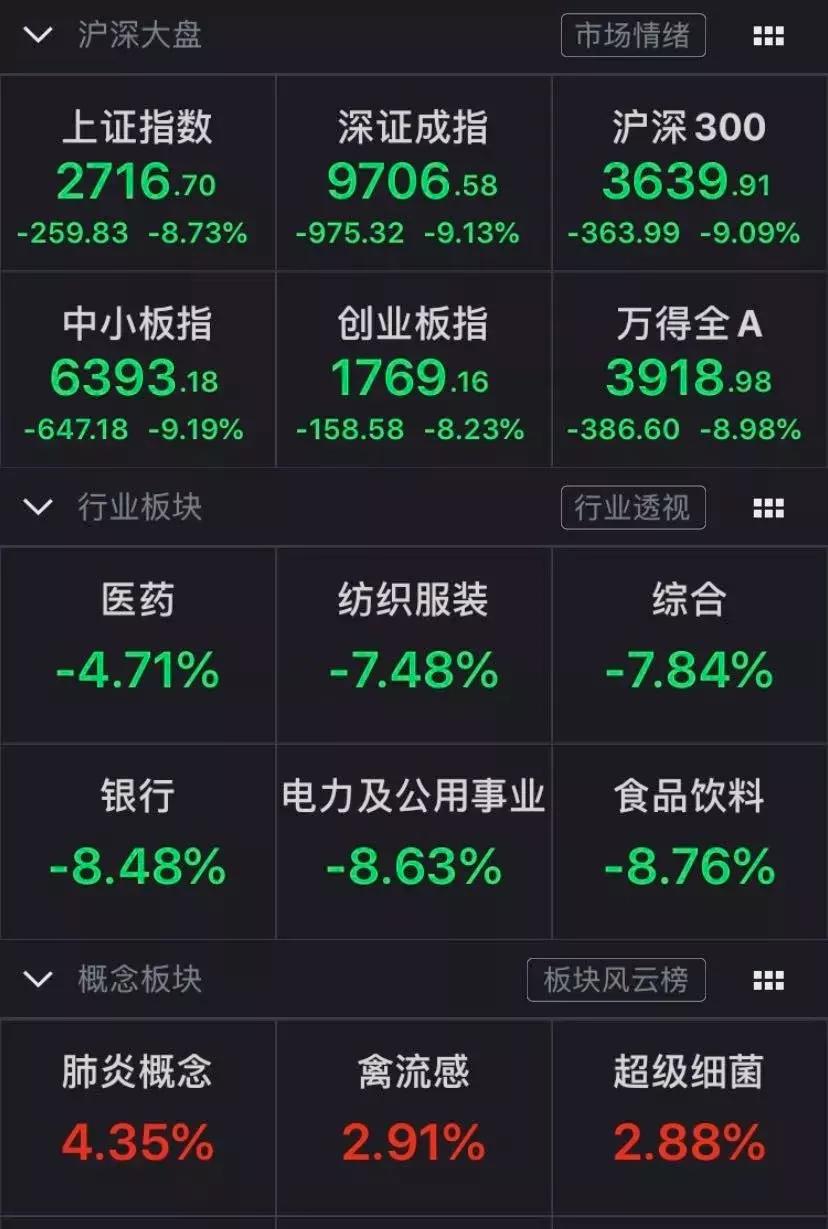Image resolution: width=828 pixels, height=1229 pixels.
Task: Open 万得全A index details
Action: pyautogui.click(x=689, y=369)
